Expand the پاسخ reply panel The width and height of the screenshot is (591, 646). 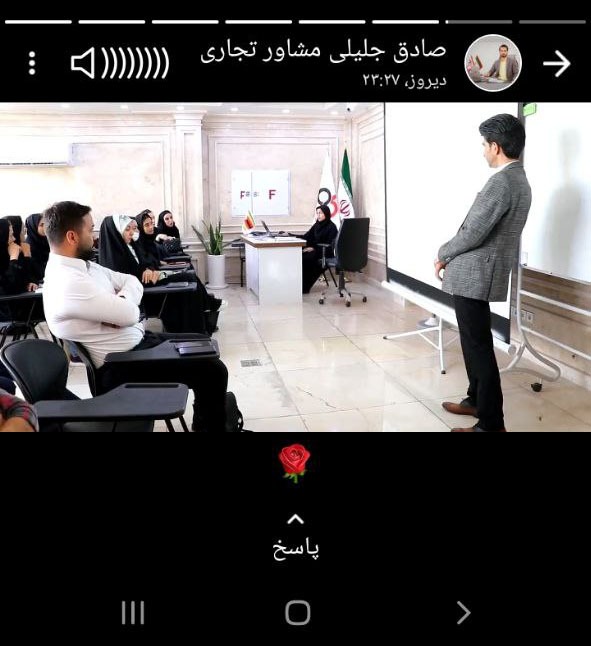(295, 538)
